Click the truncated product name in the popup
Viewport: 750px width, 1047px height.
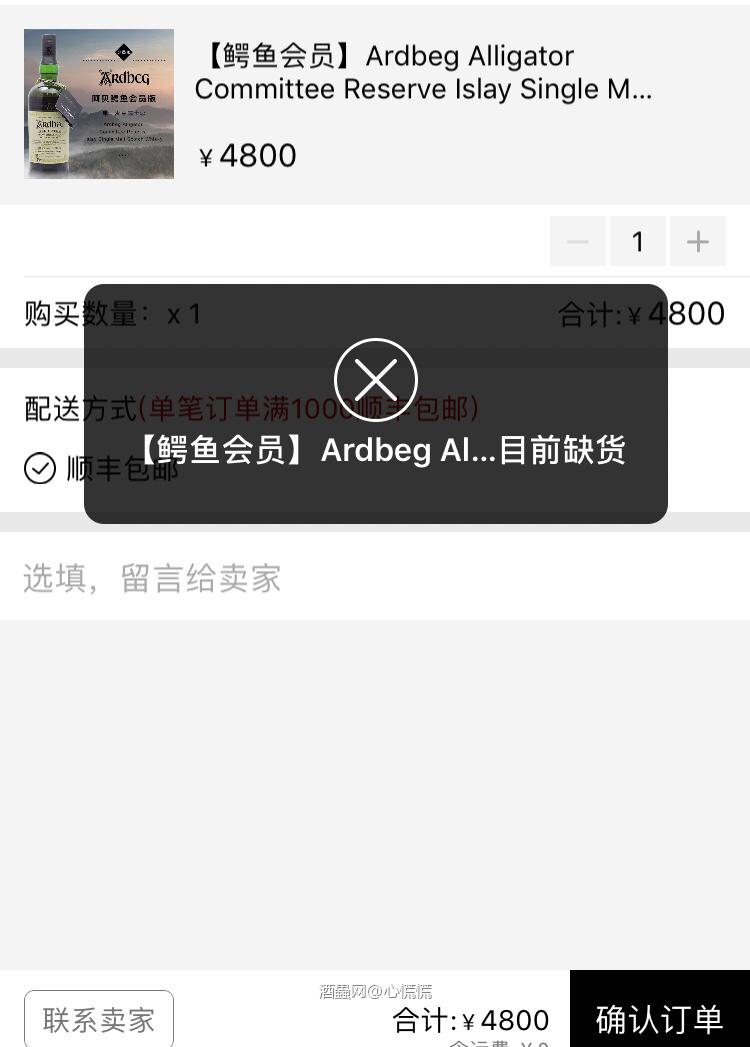pyautogui.click(x=375, y=450)
